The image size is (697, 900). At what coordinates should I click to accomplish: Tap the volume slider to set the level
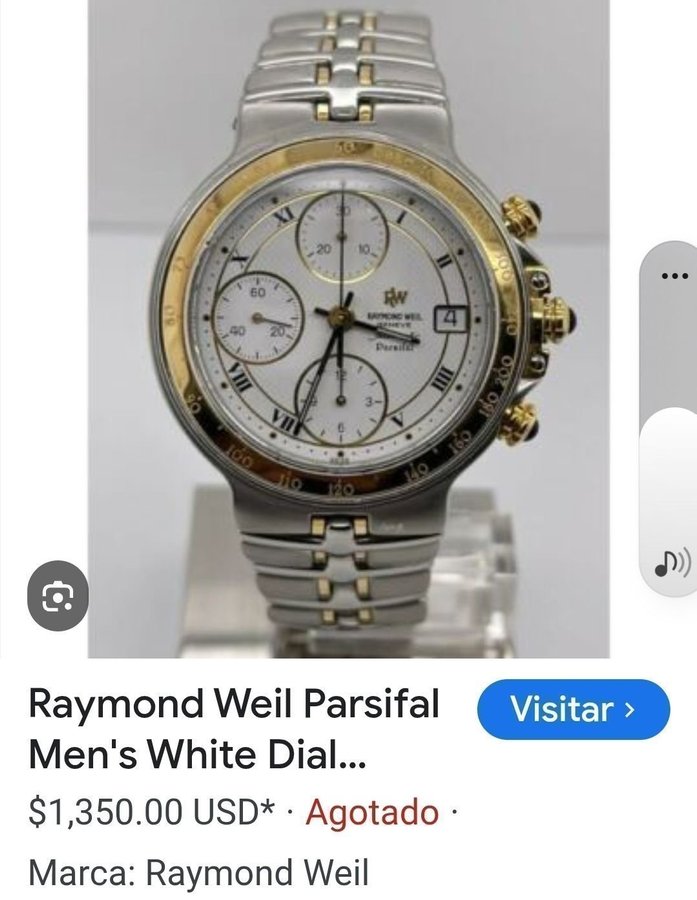(671, 420)
